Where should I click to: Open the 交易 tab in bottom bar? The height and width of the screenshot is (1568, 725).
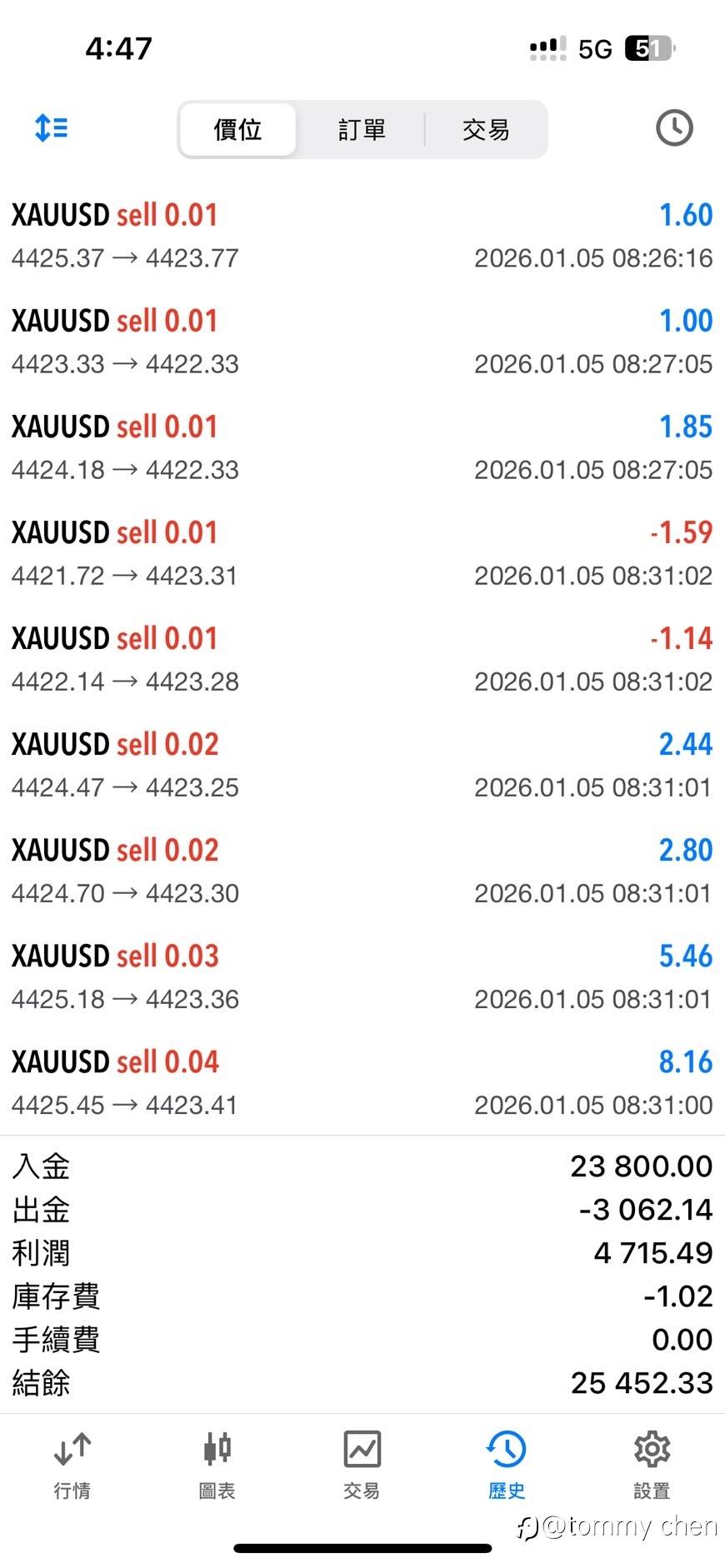coord(362,1466)
